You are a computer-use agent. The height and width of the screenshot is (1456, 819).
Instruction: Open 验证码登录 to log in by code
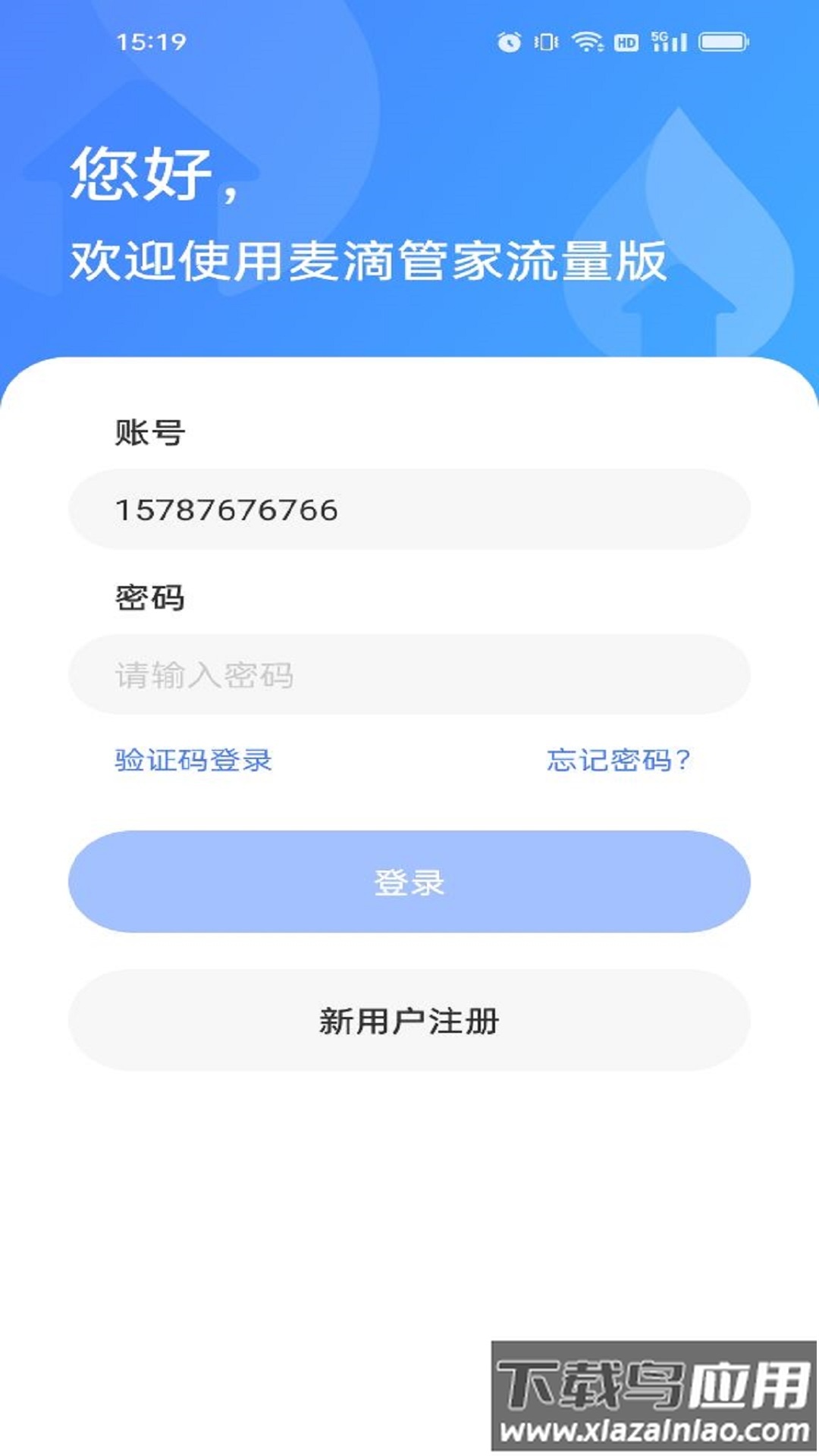[193, 761]
